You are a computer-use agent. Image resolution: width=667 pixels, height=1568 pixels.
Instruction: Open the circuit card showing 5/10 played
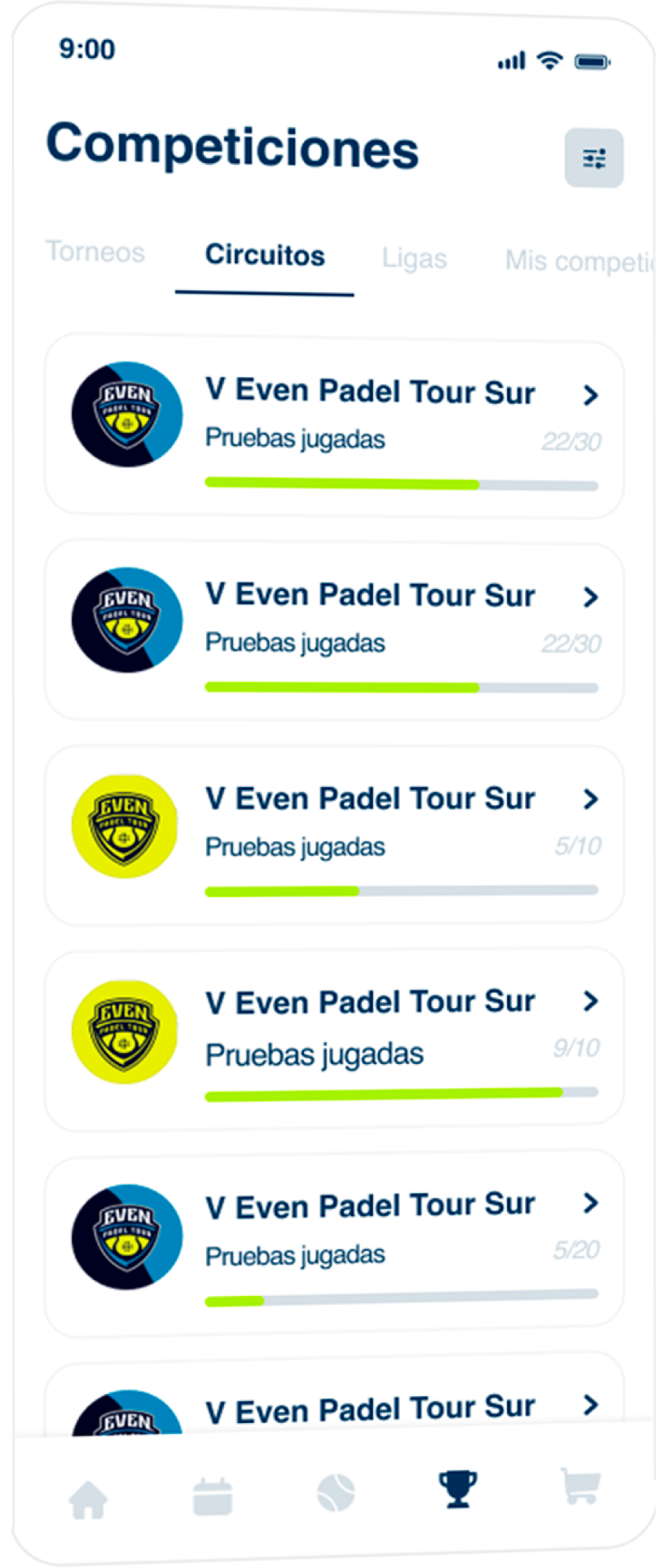pyautogui.click(x=334, y=834)
